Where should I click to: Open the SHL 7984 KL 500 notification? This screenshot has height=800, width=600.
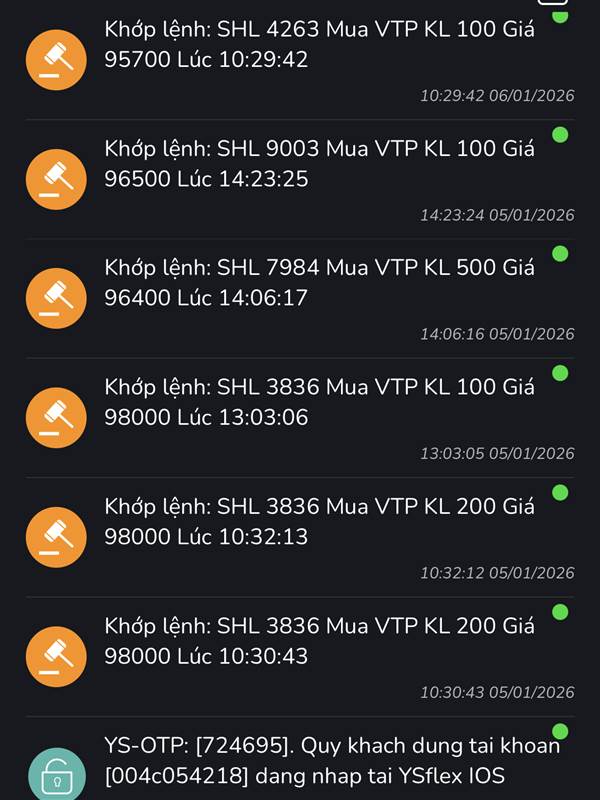[x=320, y=284]
